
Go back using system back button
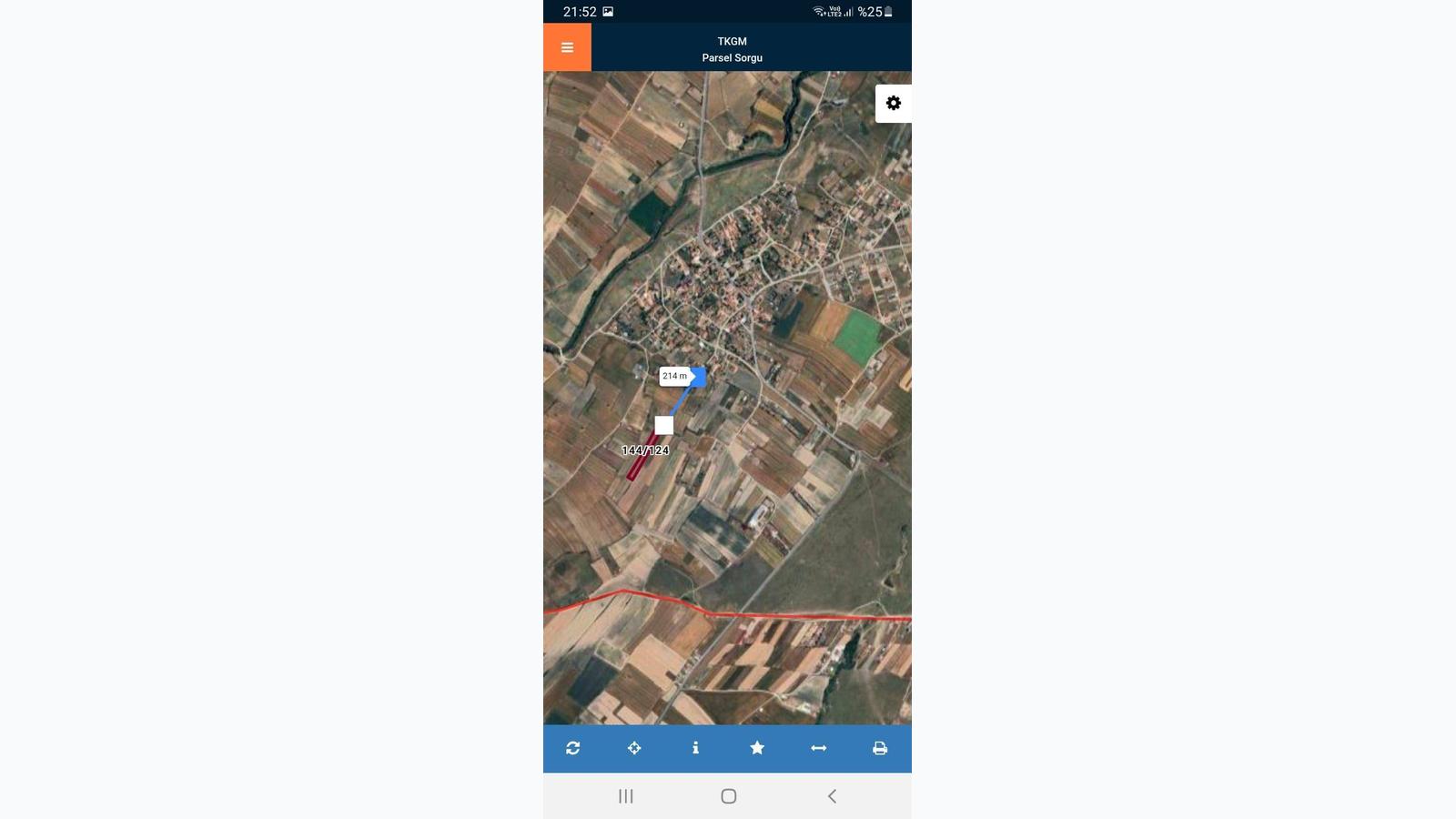click(x=832, y=796)
